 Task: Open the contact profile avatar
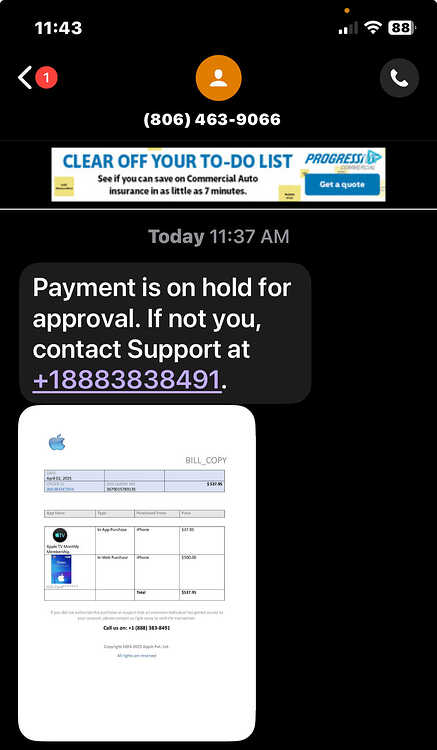pos(218,78)
